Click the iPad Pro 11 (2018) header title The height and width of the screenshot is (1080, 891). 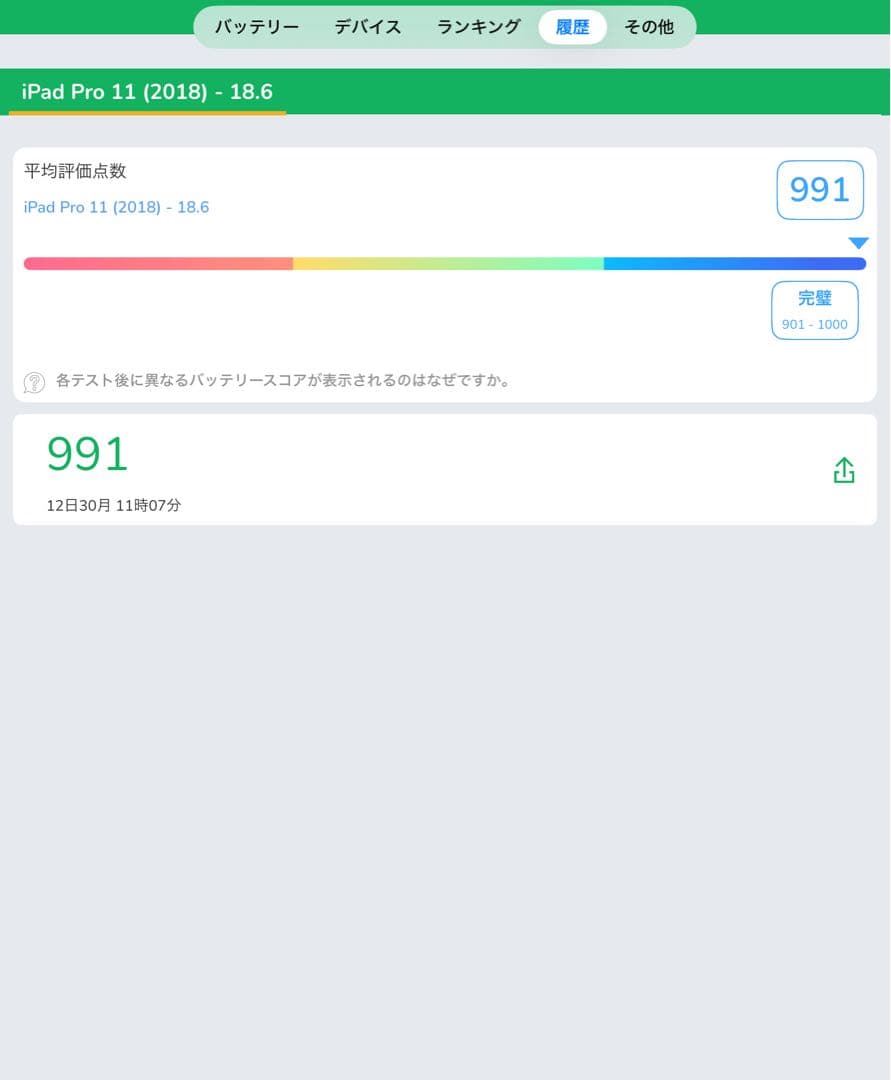click(146, 91)
